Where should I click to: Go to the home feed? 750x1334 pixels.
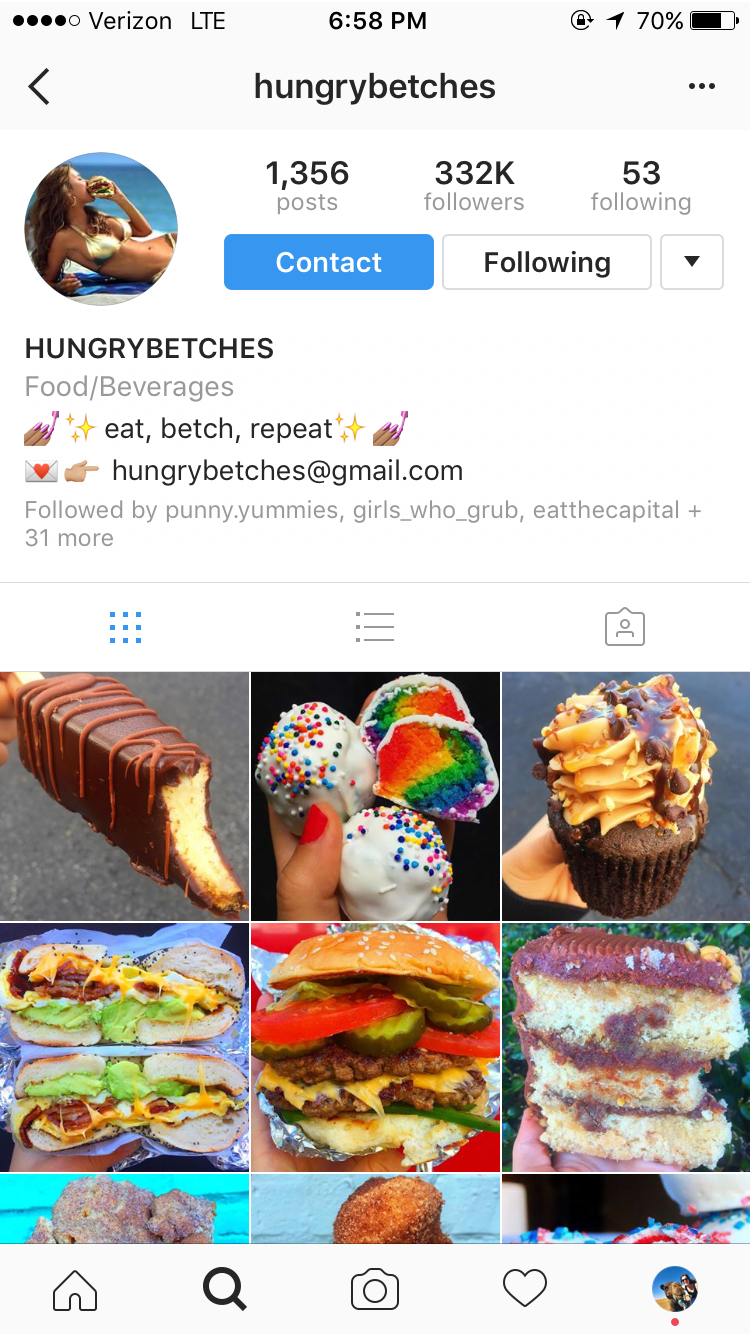tap(74, 1289)
